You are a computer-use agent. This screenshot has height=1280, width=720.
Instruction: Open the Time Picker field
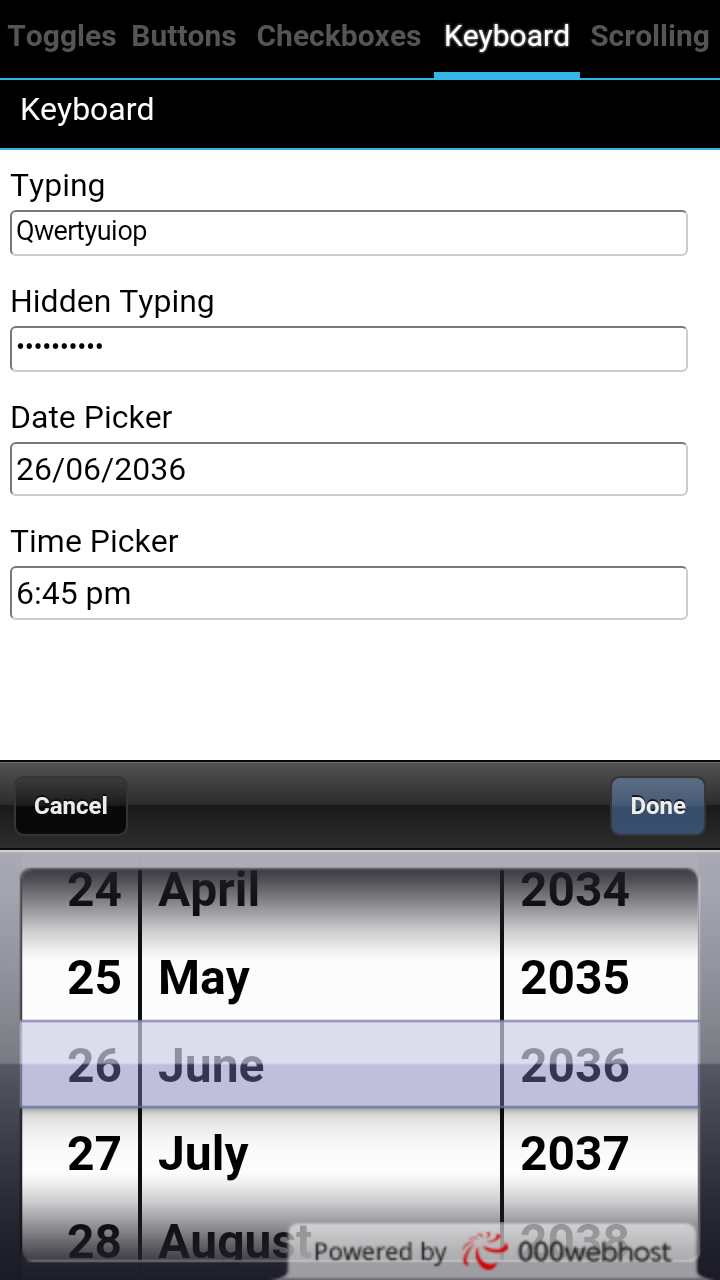pyautogui.click(x=348, y=593)
